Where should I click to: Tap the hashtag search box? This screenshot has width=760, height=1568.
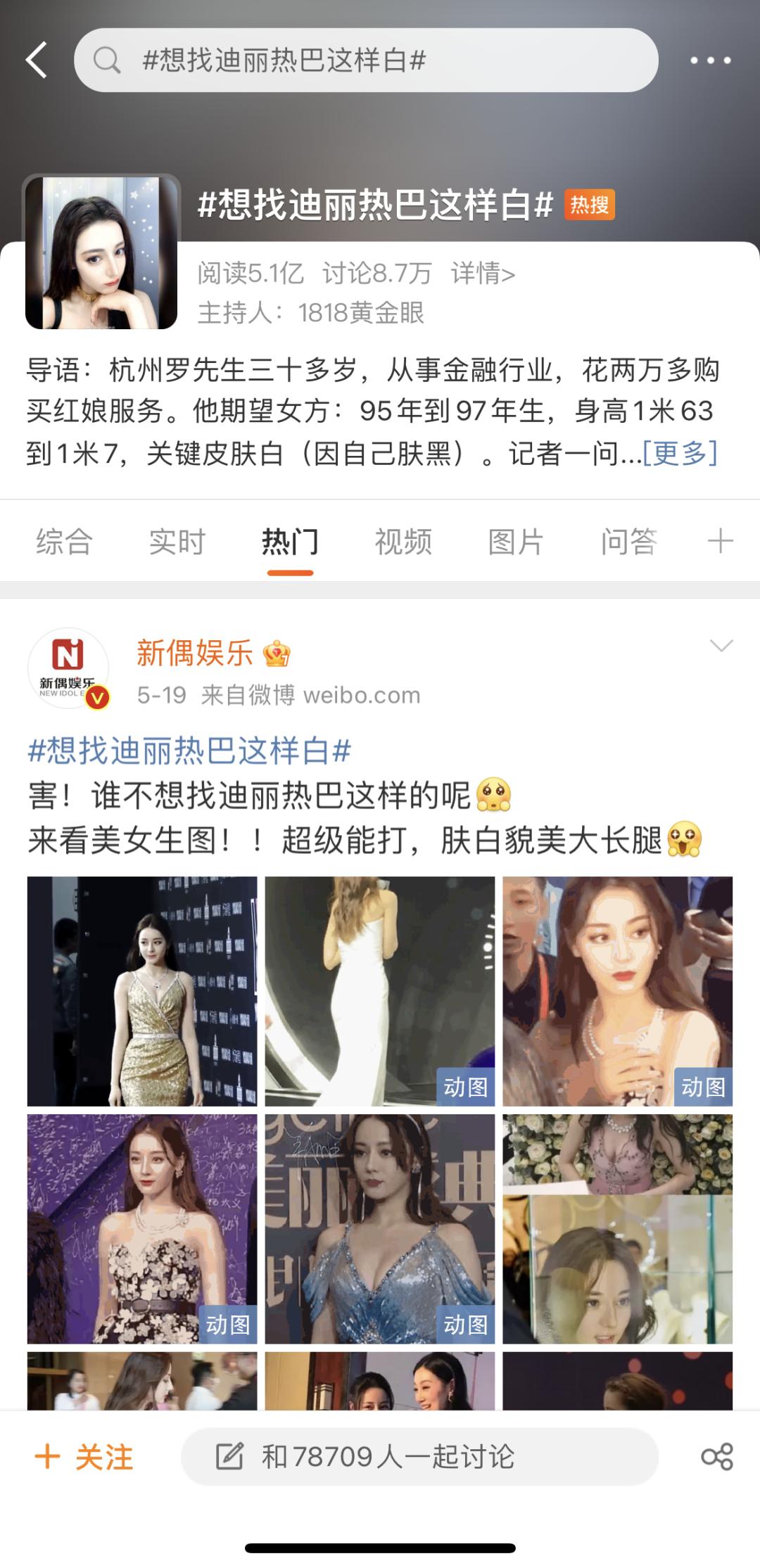point(366,60)
